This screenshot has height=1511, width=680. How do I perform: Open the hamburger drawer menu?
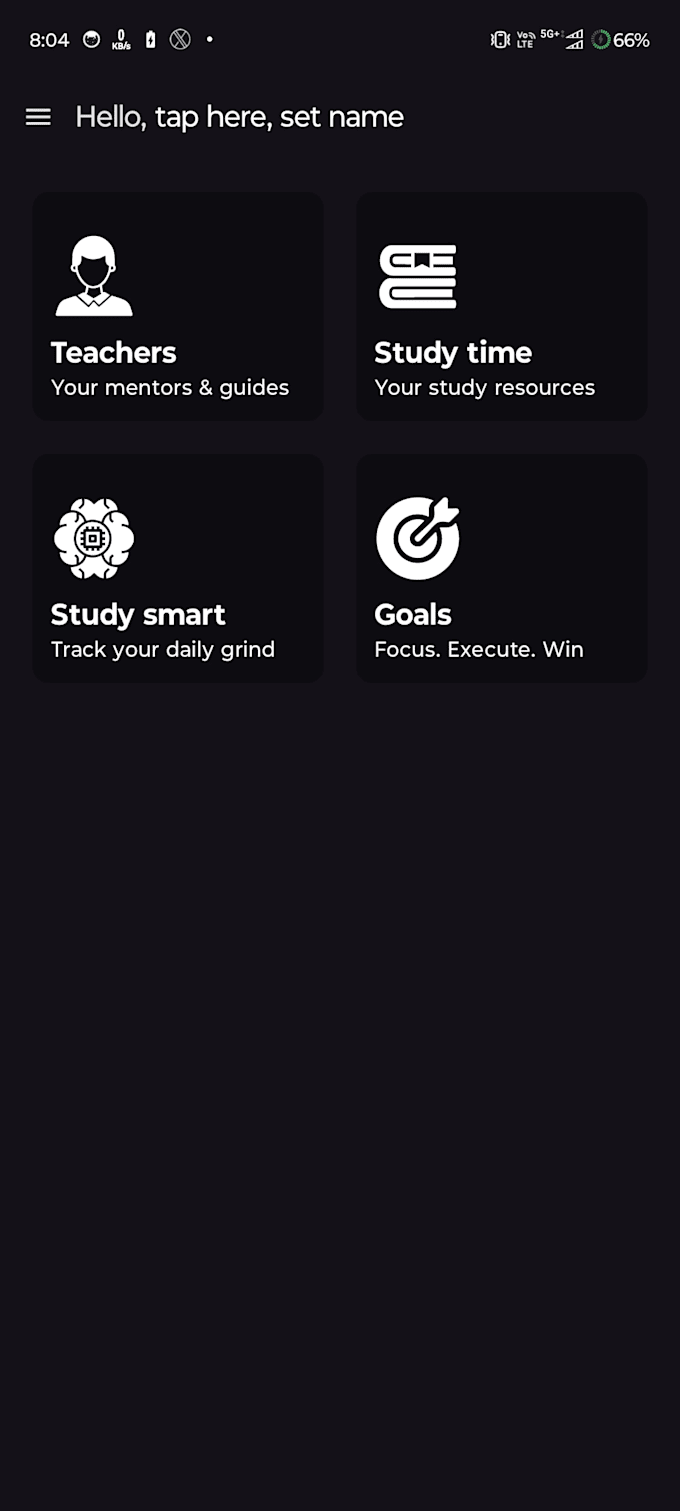38,117
